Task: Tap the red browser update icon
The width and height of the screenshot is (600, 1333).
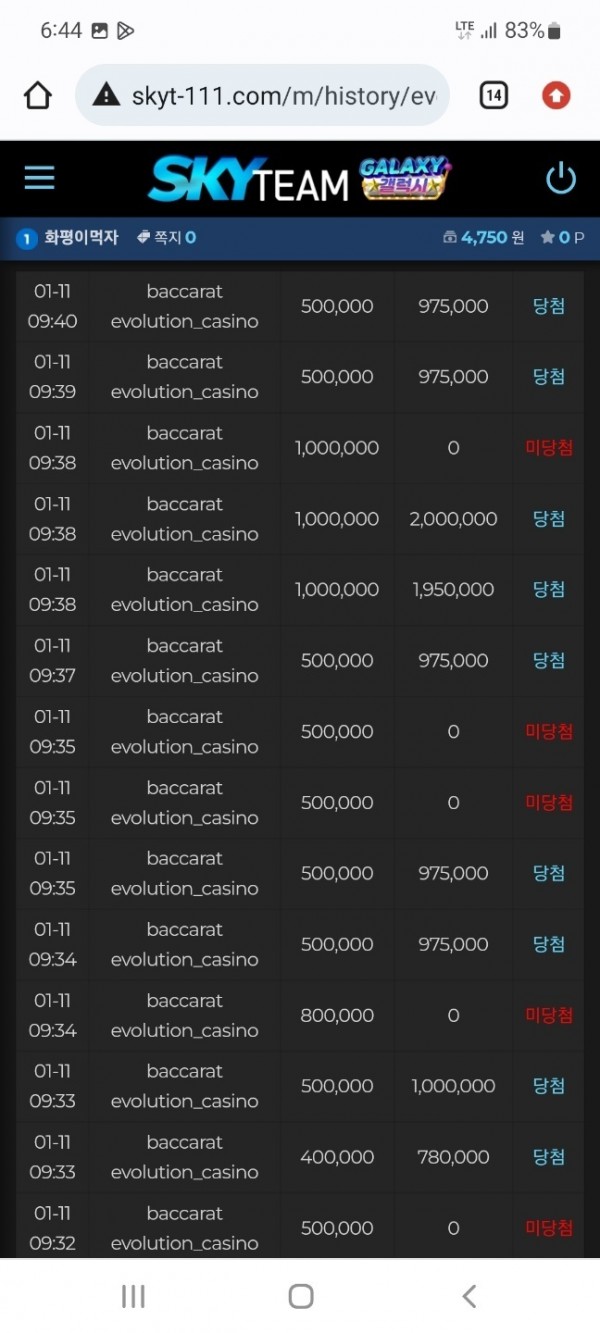Action: click(556, 96)
